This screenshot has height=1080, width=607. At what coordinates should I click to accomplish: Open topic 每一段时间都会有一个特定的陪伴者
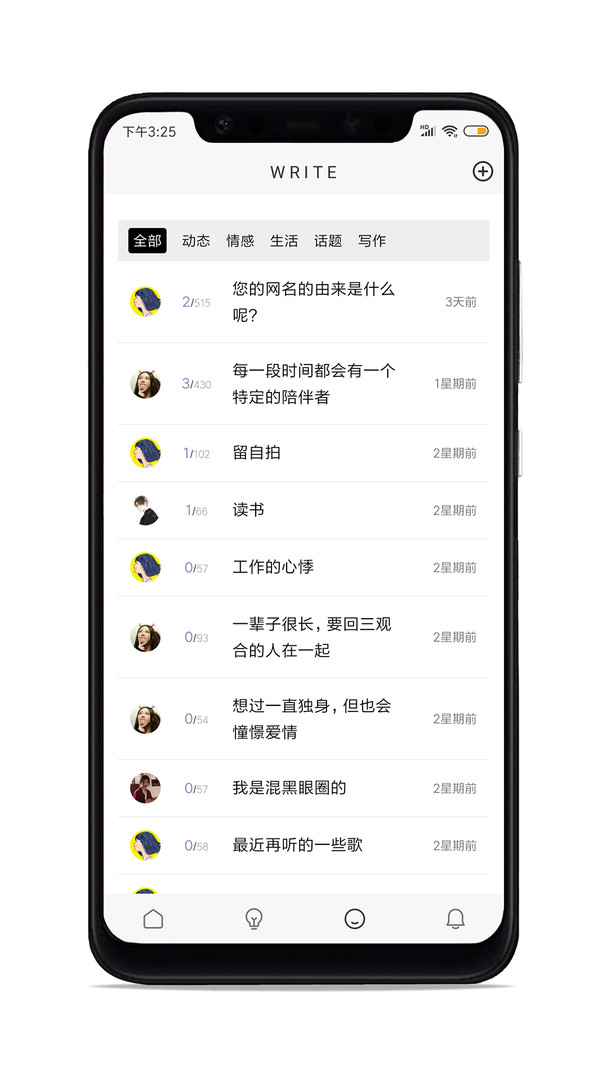click(314, 384)
